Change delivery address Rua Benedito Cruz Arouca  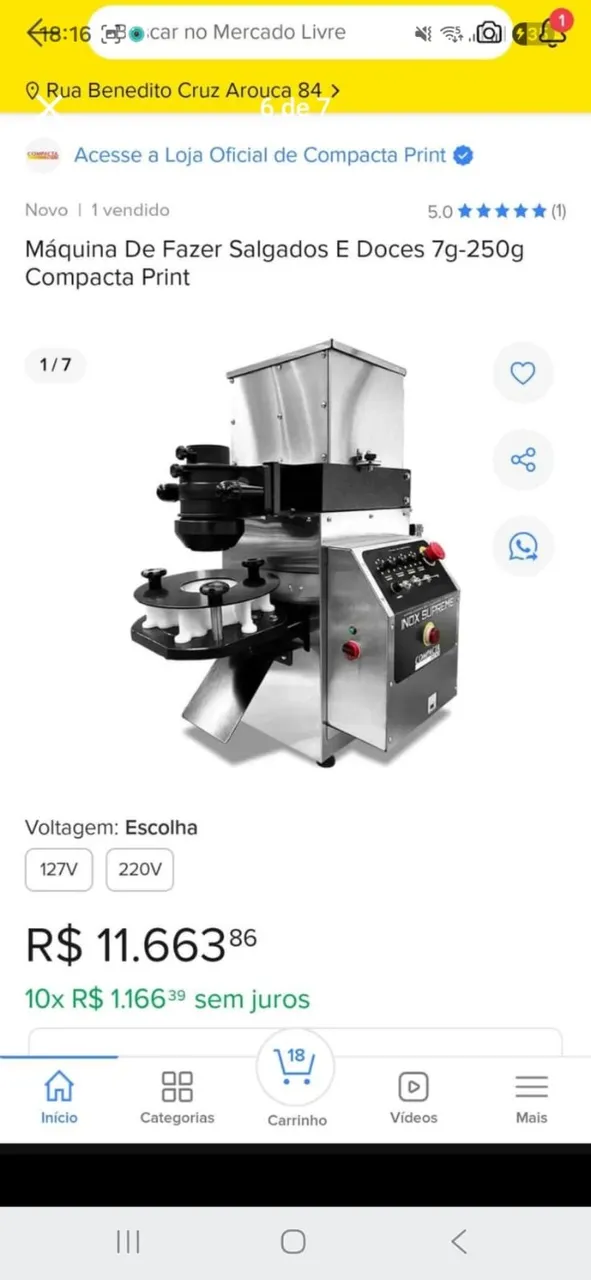coord(184,90)
